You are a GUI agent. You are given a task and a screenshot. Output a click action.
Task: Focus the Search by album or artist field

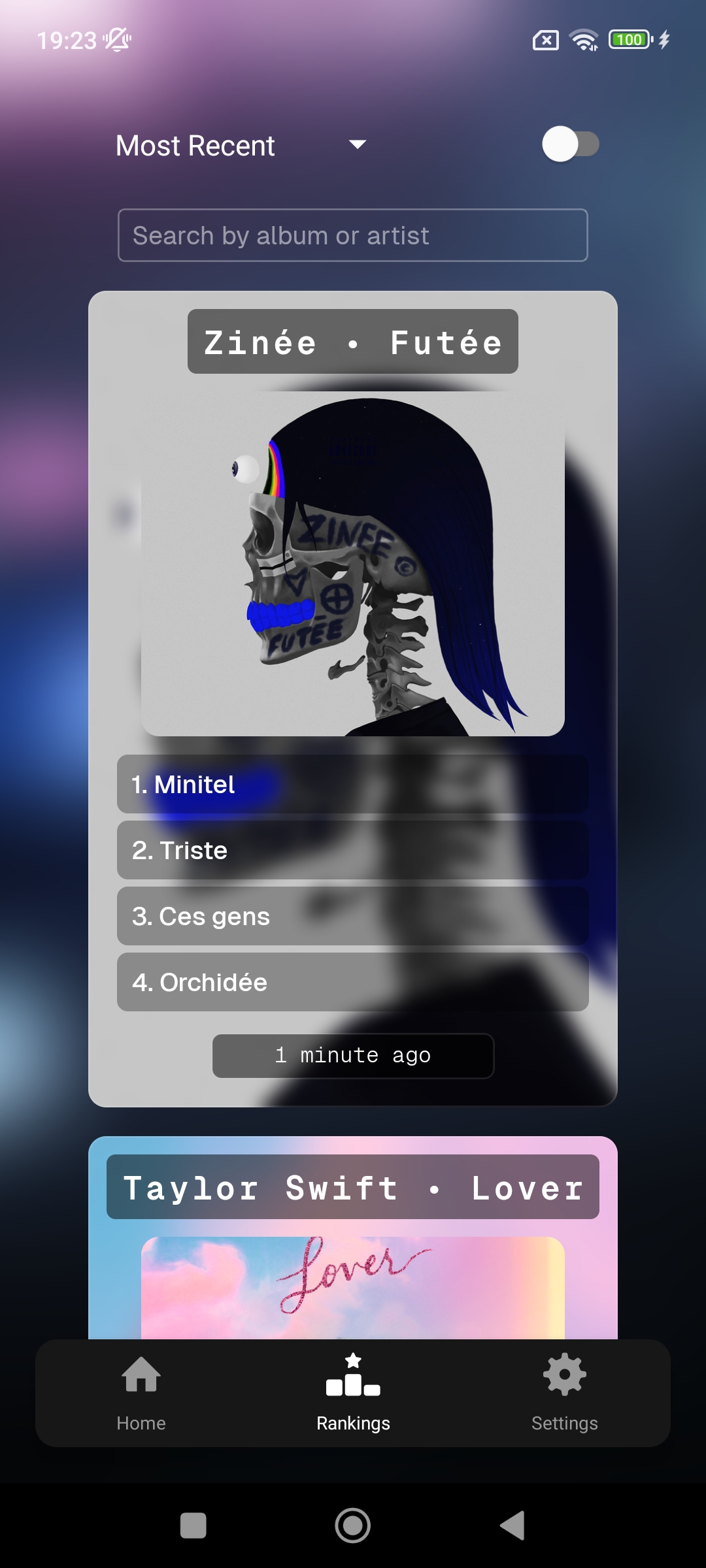[352, 235]
